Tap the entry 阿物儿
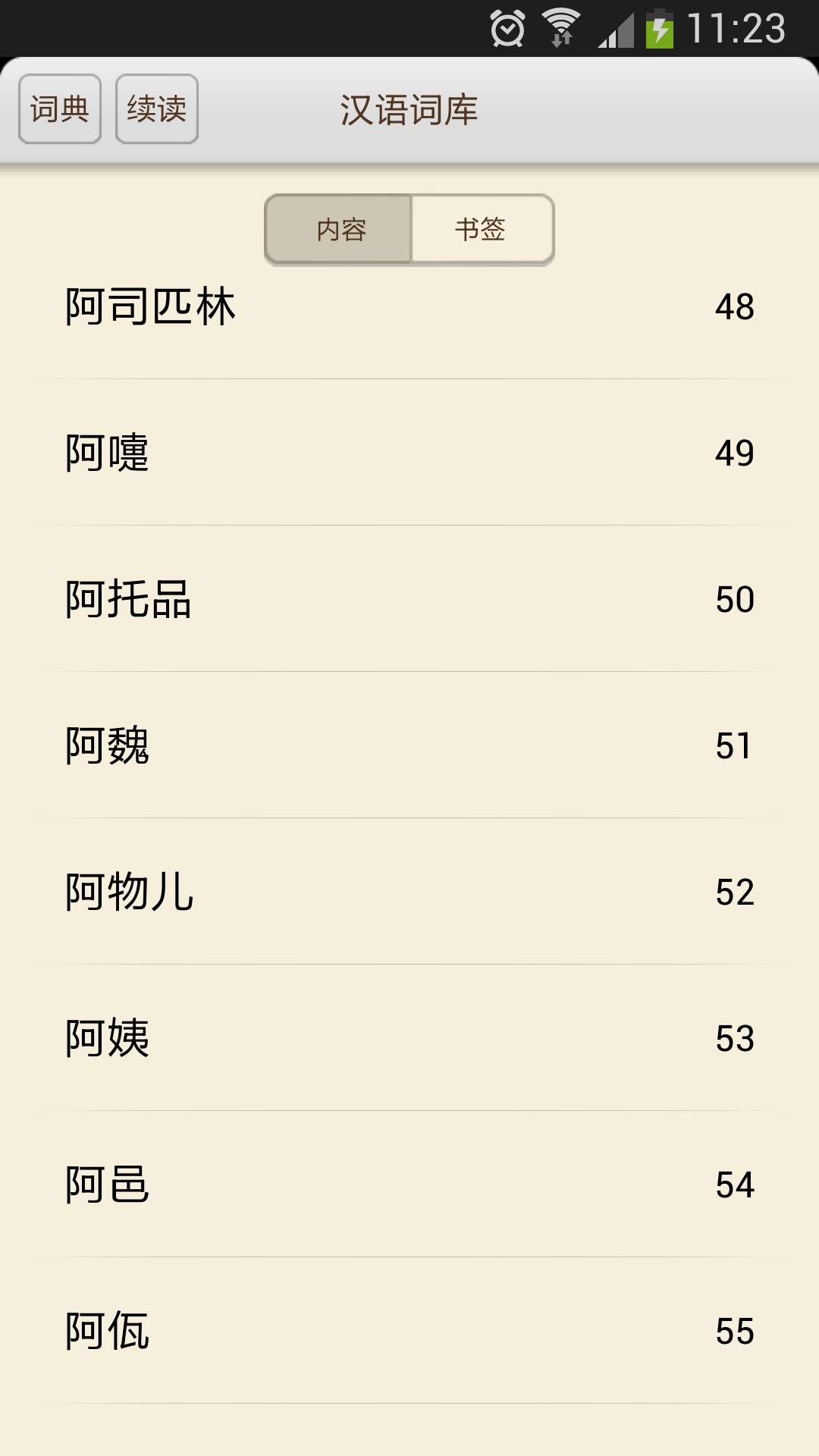This screenshot has height=1456, width=819. tap(129, 893)
